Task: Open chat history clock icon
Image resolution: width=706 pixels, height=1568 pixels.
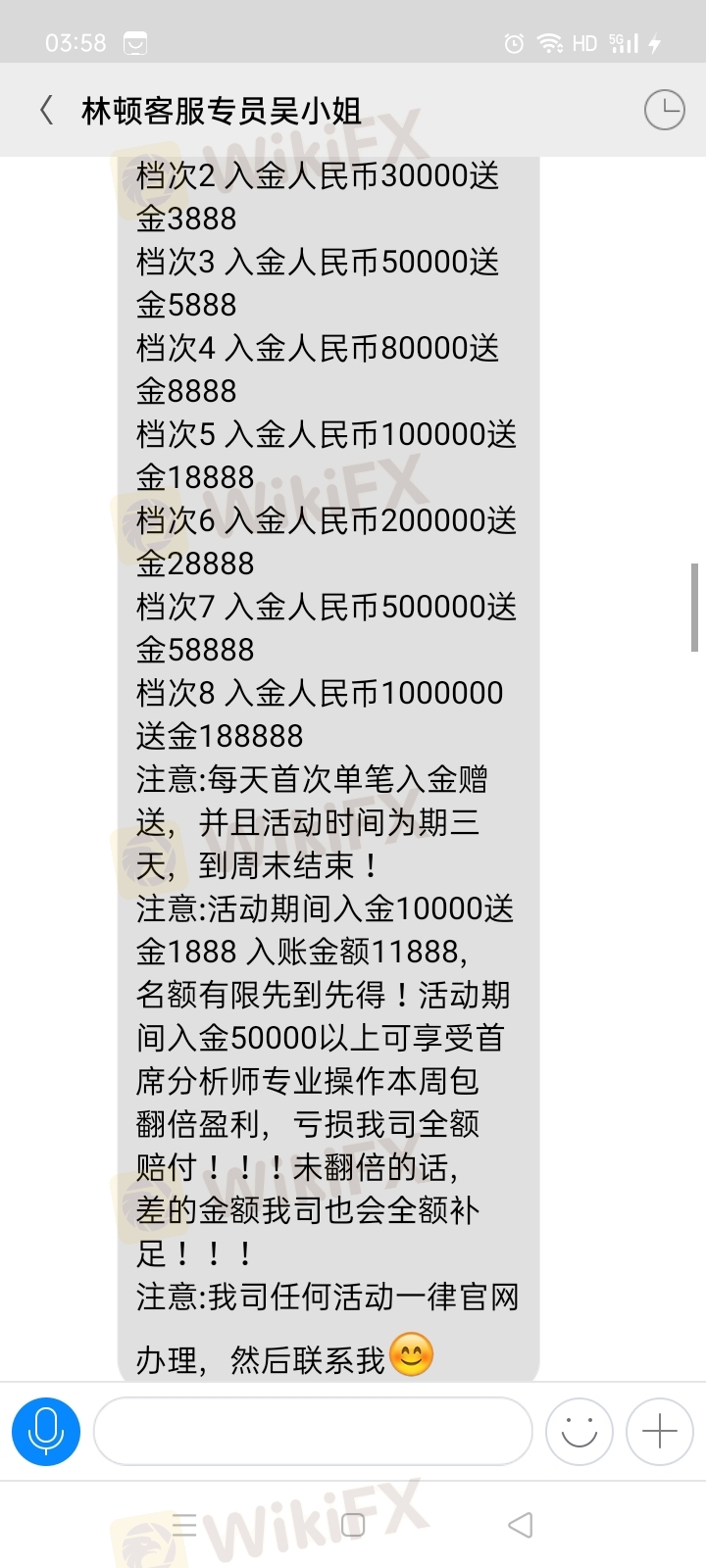Action: coord(664,110)
